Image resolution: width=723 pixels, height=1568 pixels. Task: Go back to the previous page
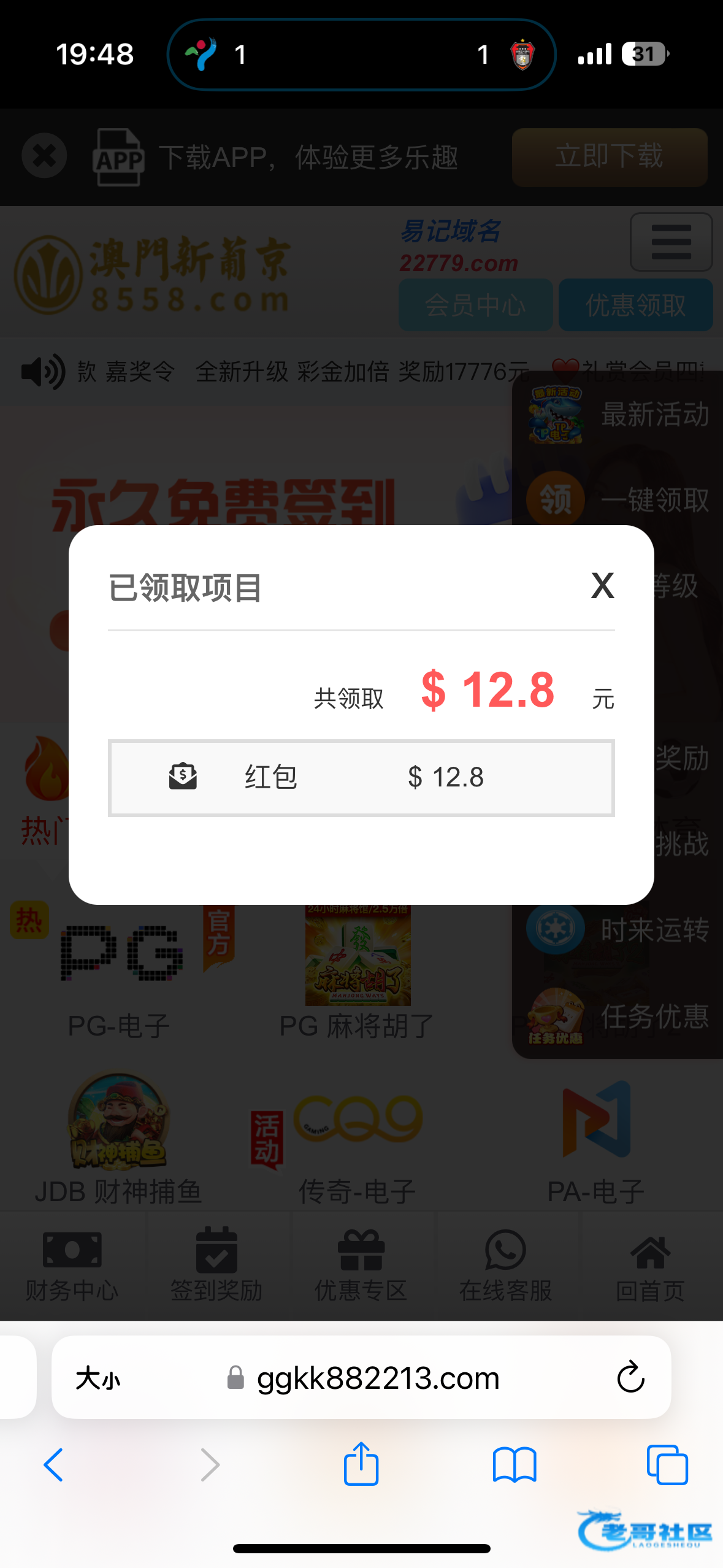(x=54, y=1465)
